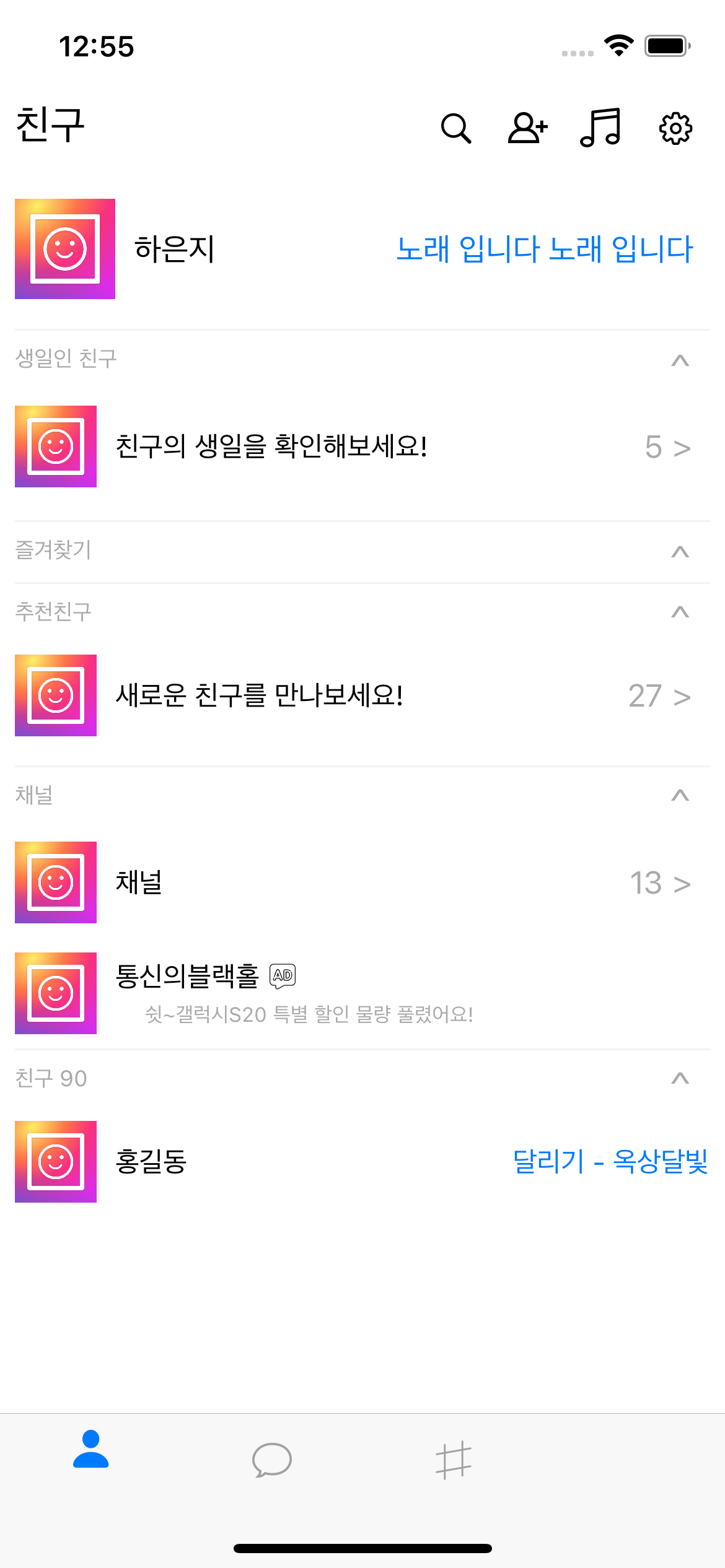Select the friends tab
Screen dimensions: 725x1568
[x=90, y=1450]
